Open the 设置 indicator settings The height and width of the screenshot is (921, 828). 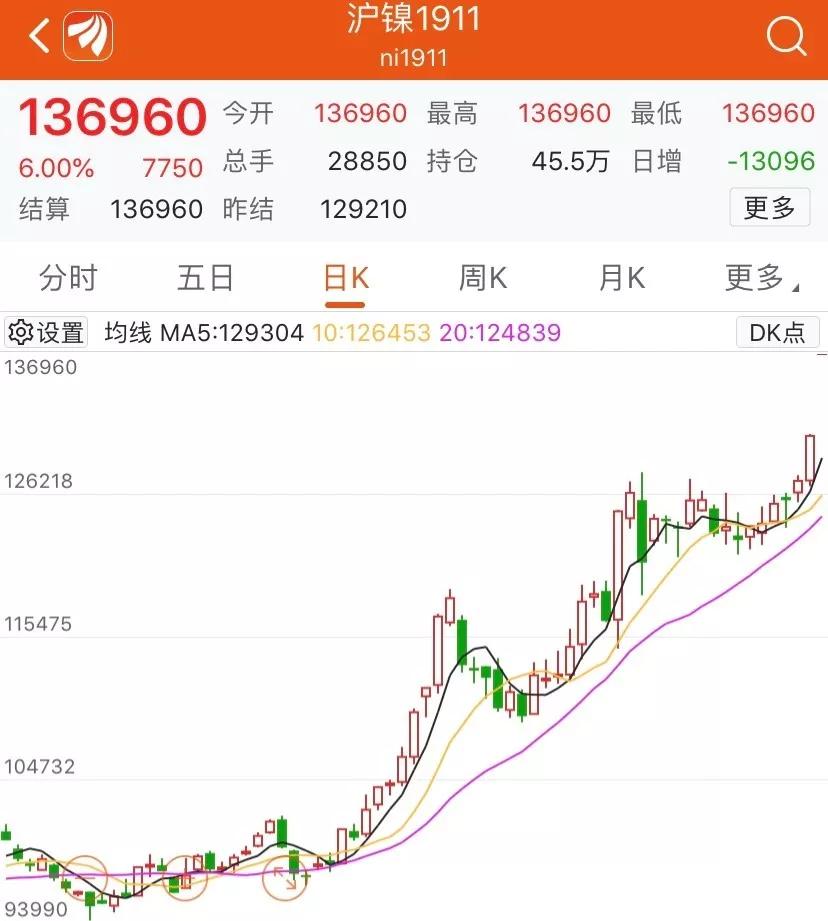(x=47, y=332)
